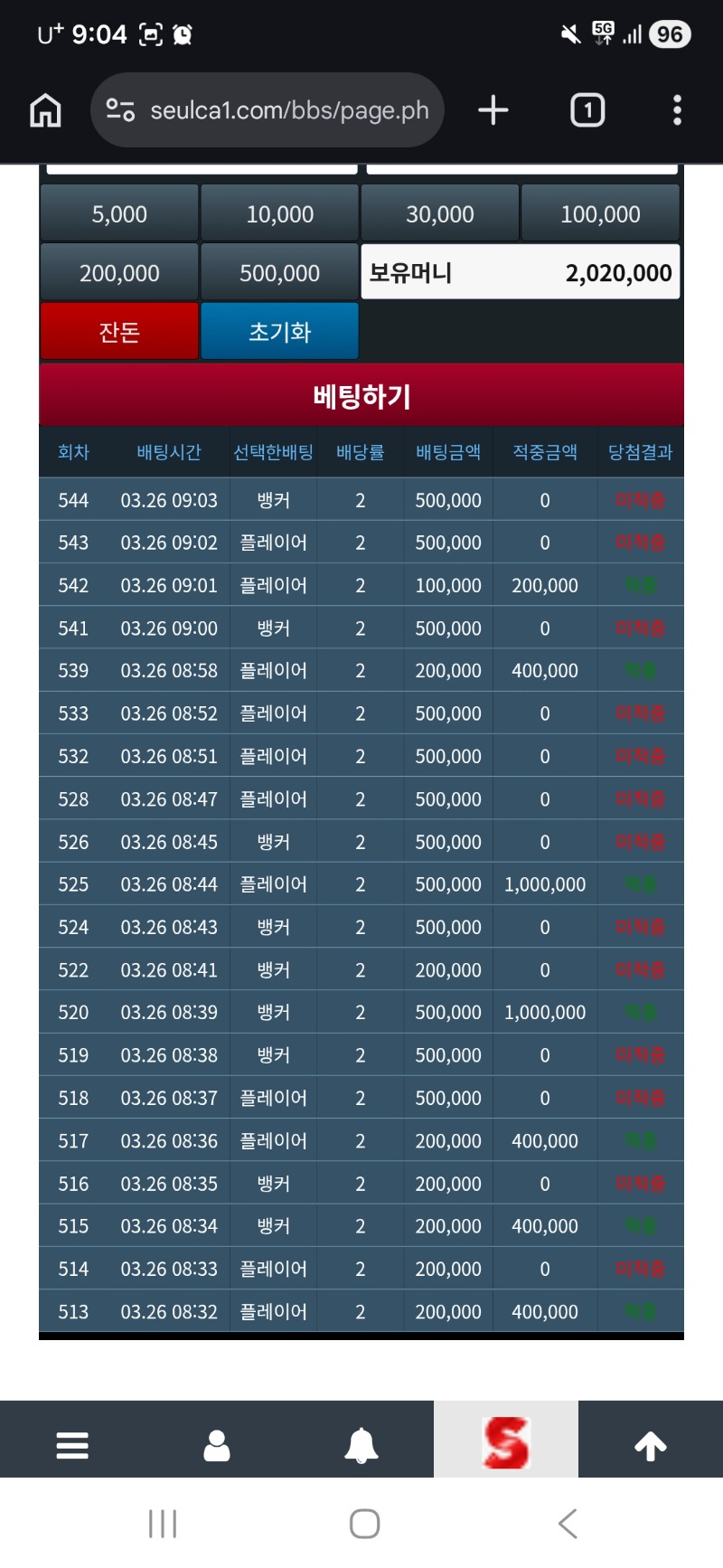Tap the red 잔돈 button
Screen dimensions: 723x1568
point(119,331)
